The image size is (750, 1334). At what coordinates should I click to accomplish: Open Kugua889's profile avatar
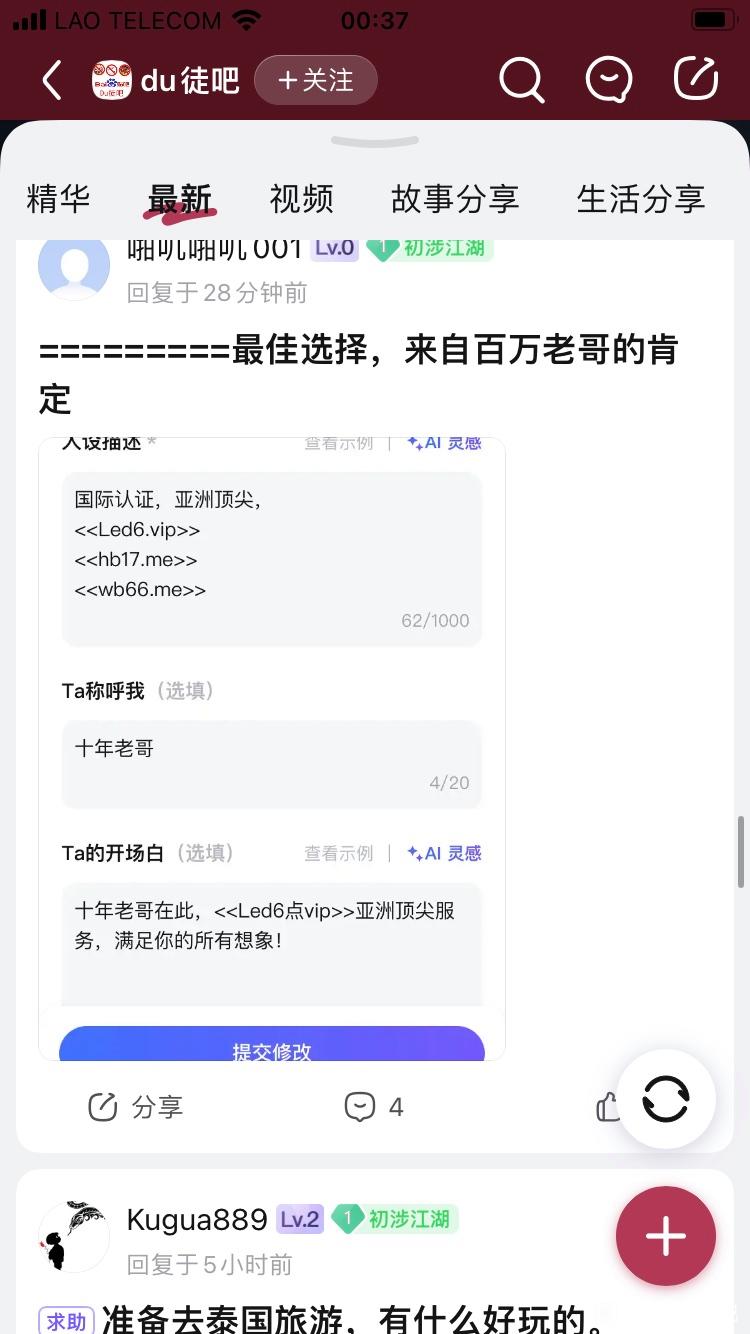73,1236
